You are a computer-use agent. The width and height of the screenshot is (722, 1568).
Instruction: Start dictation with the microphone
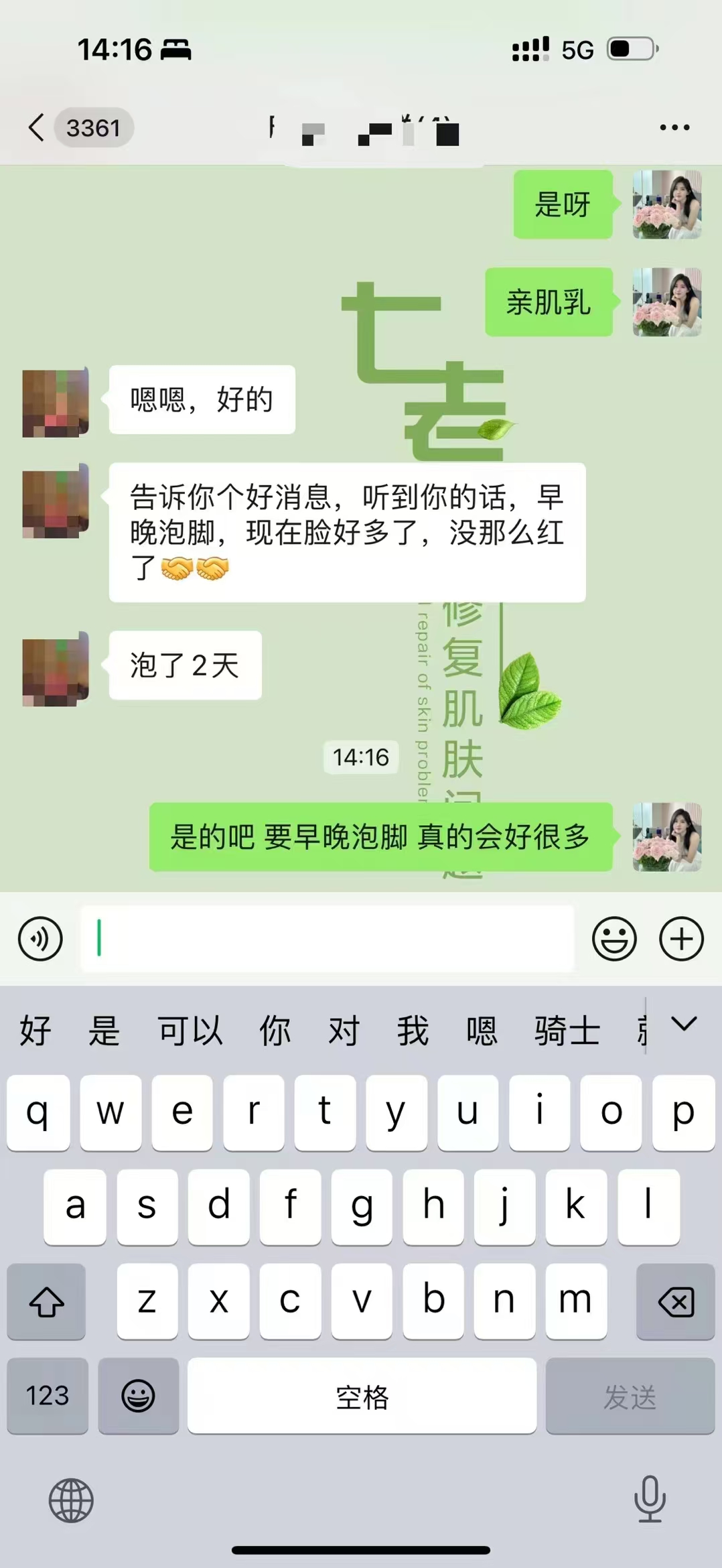(x=649, y=1499)
